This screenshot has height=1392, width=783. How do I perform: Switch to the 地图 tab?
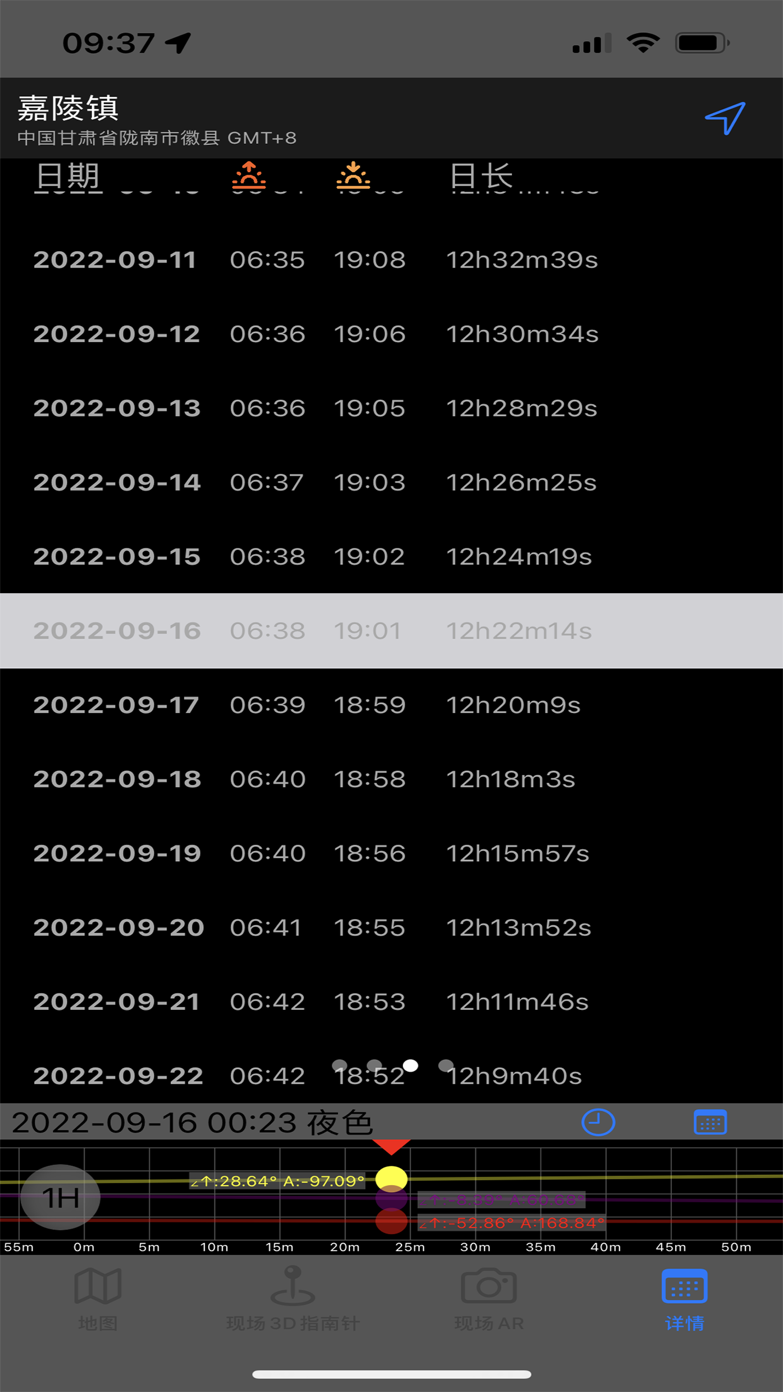[x=98, y=1300]
